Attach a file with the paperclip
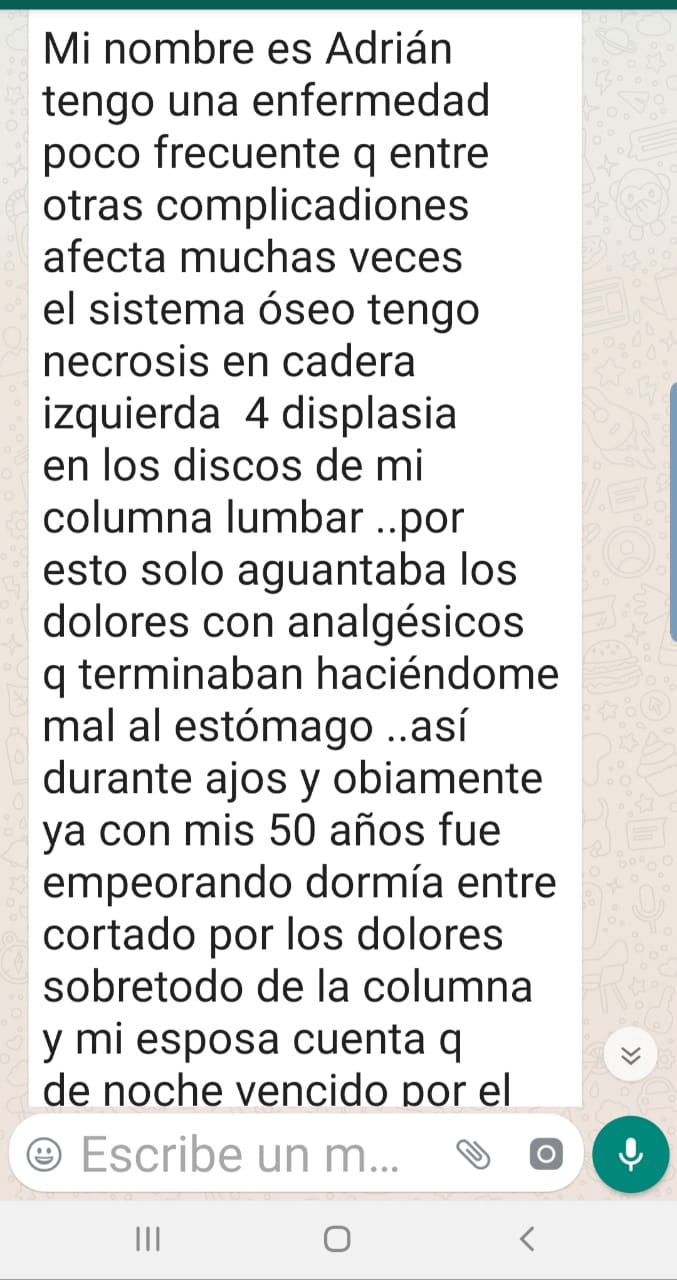Image resolution: width=677 pixels, height=1280 pixels. (x=473, y=1155)
